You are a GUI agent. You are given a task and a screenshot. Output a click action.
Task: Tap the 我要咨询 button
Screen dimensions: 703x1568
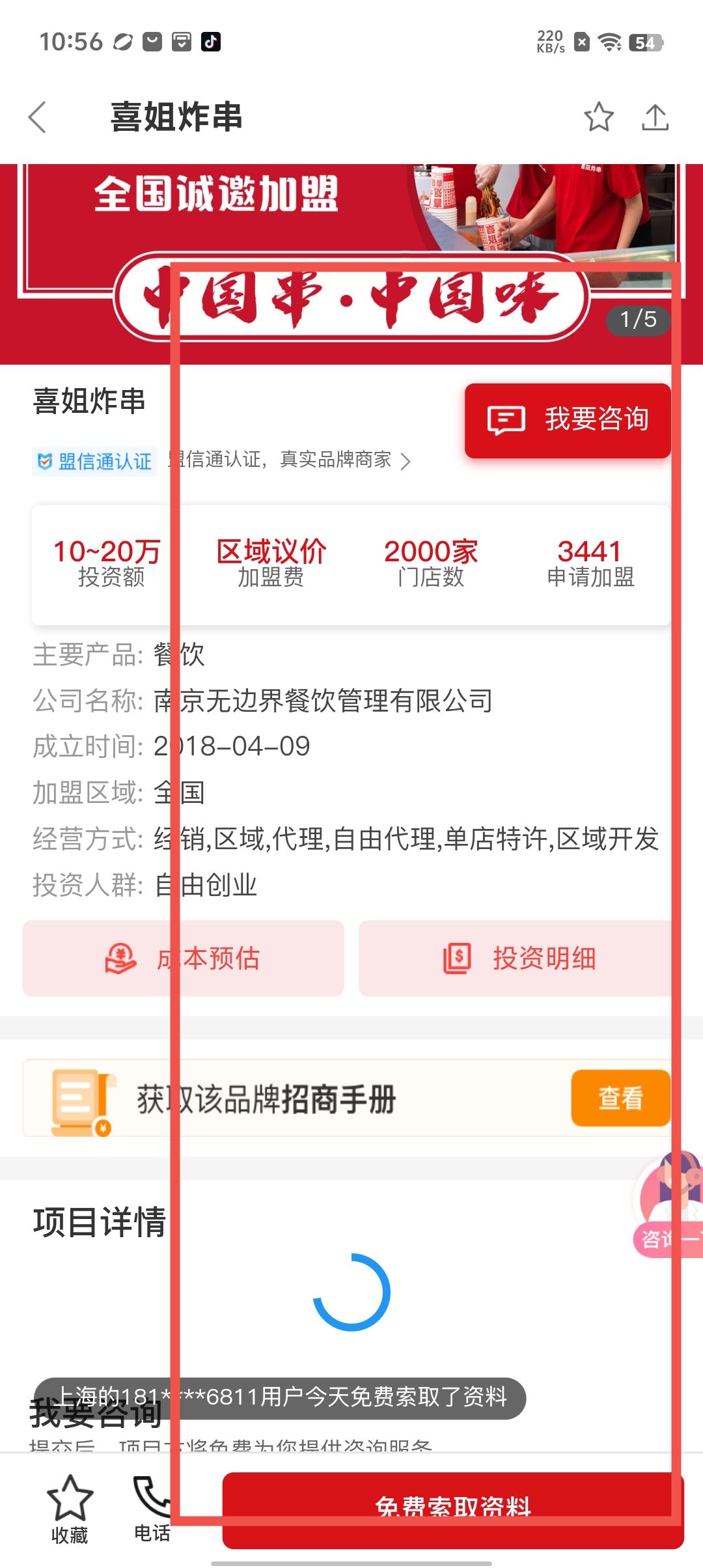click(568, 420)
